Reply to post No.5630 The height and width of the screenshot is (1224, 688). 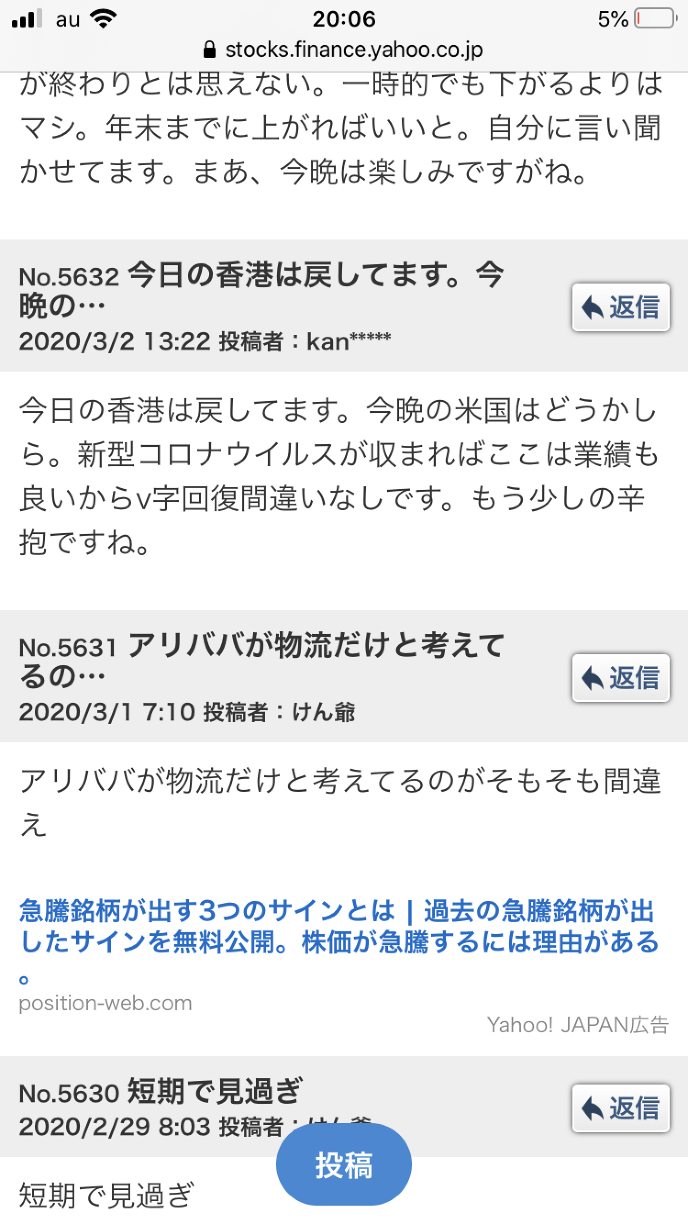[x=621, y=1107]
